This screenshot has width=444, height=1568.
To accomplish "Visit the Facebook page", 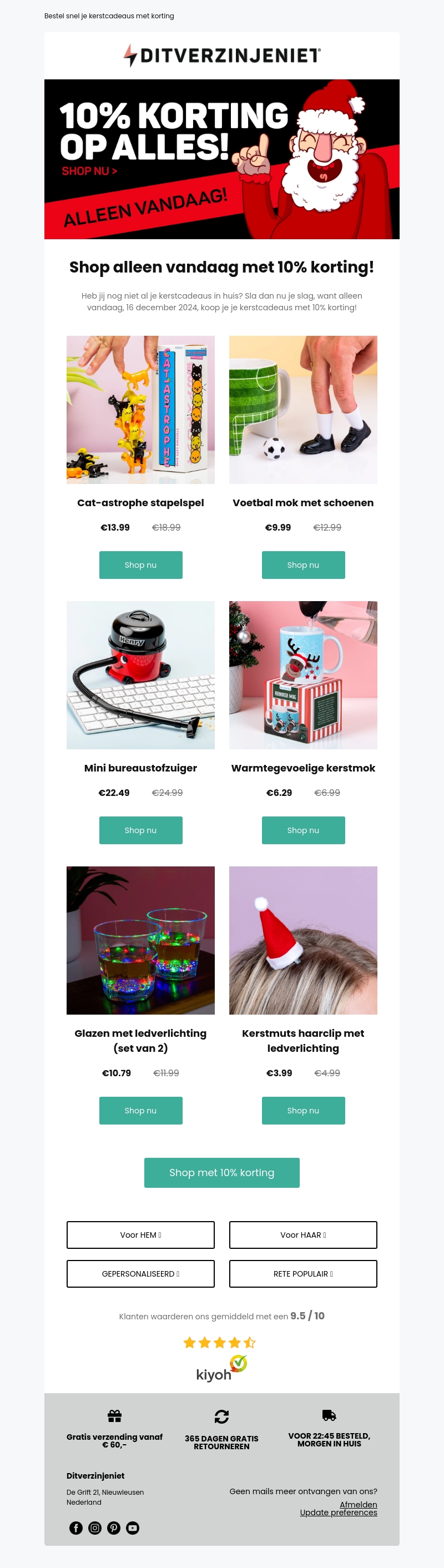I will tap(76, 1527).
